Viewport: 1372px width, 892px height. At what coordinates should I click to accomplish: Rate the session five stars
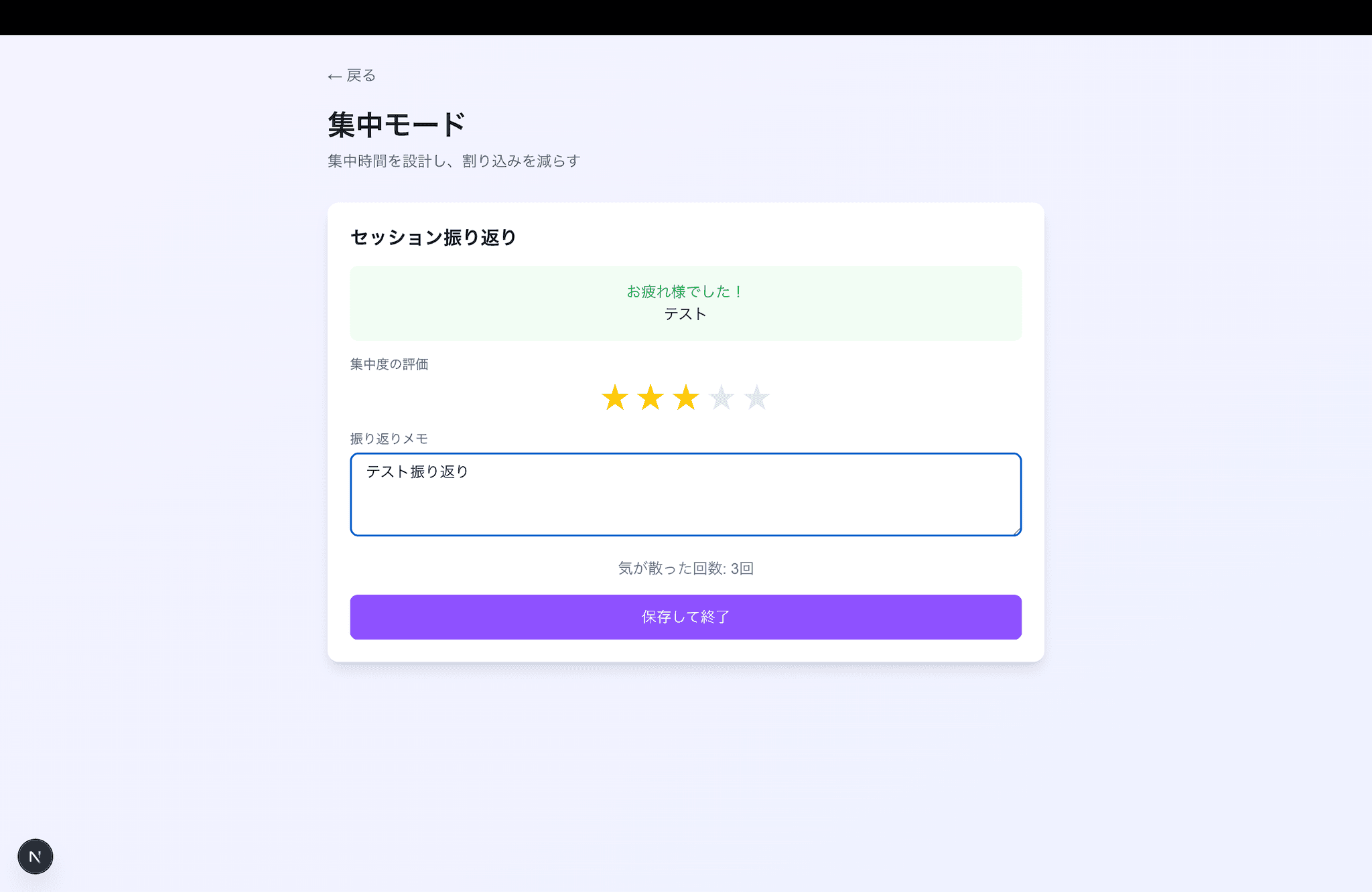pyautogui.click(x=757, y=398)
